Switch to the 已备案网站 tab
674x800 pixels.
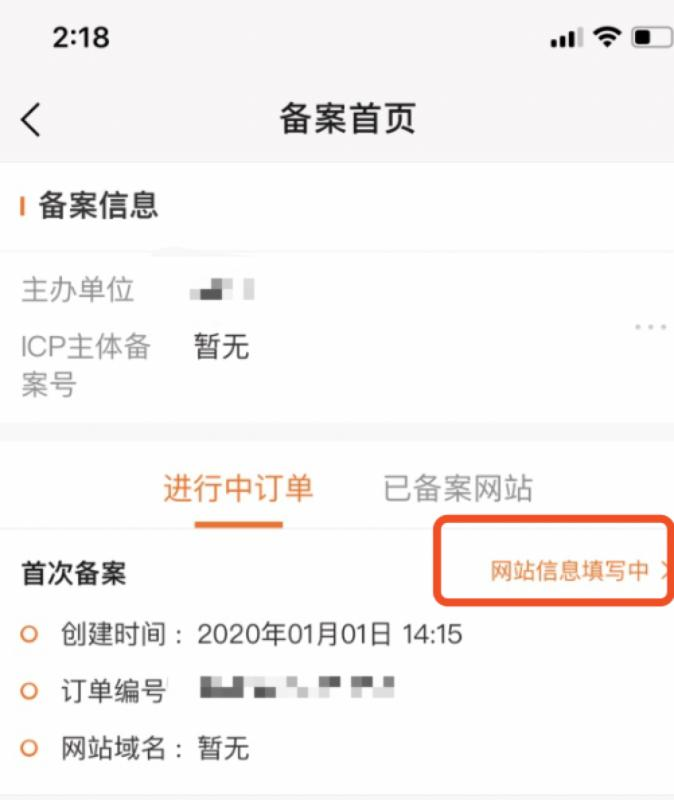pyautogui.click(x=458, y=489)
